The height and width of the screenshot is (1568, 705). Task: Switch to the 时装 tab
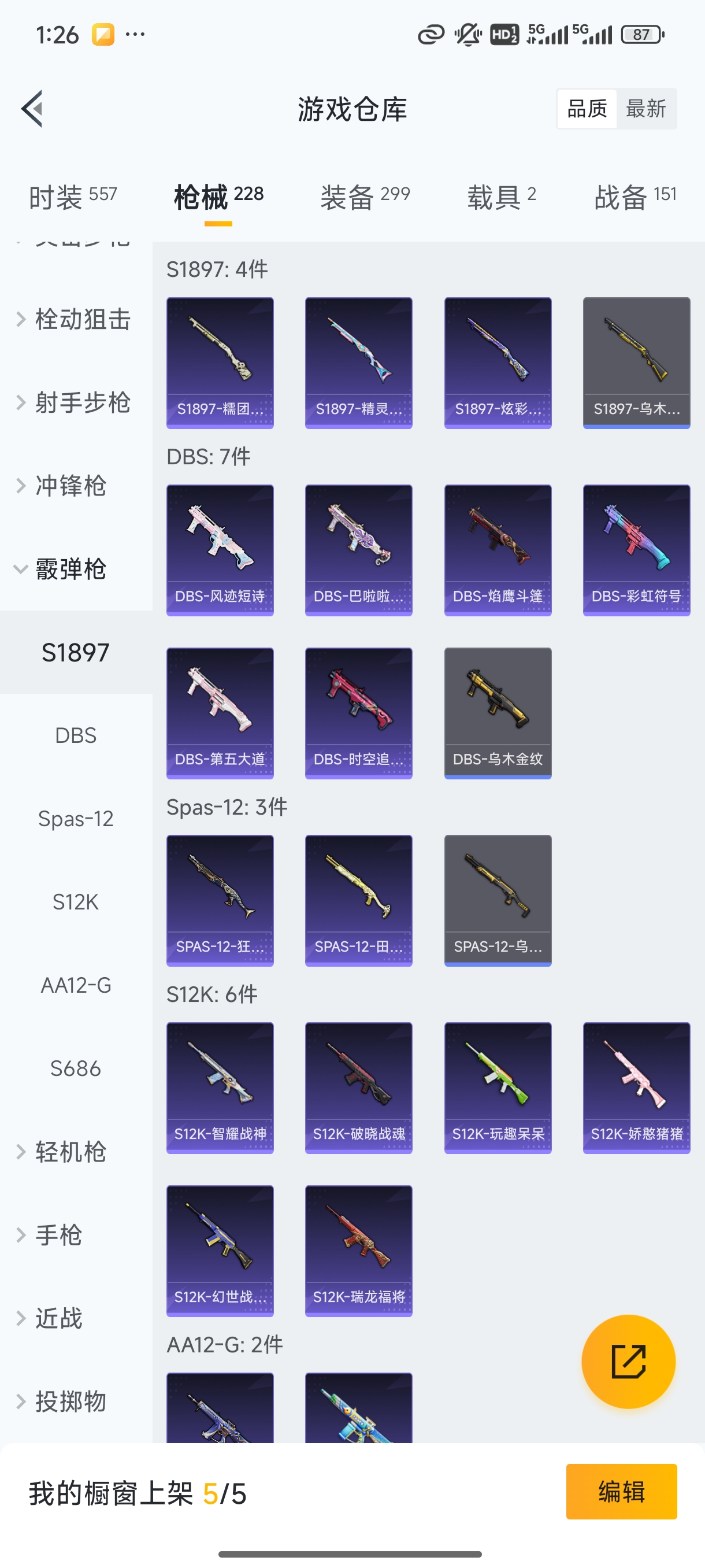72,197
